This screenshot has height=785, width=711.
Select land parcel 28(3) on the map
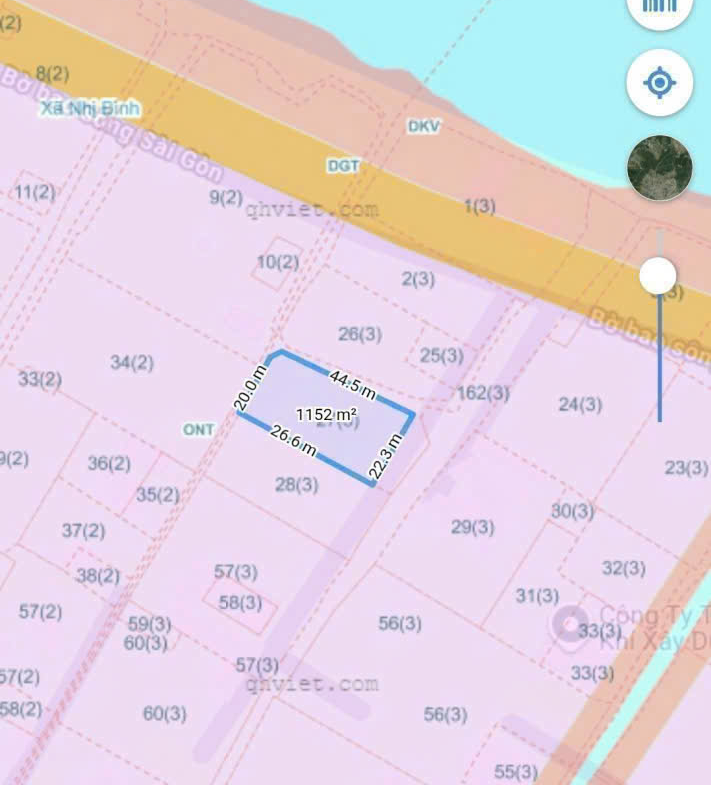[296, 485]
